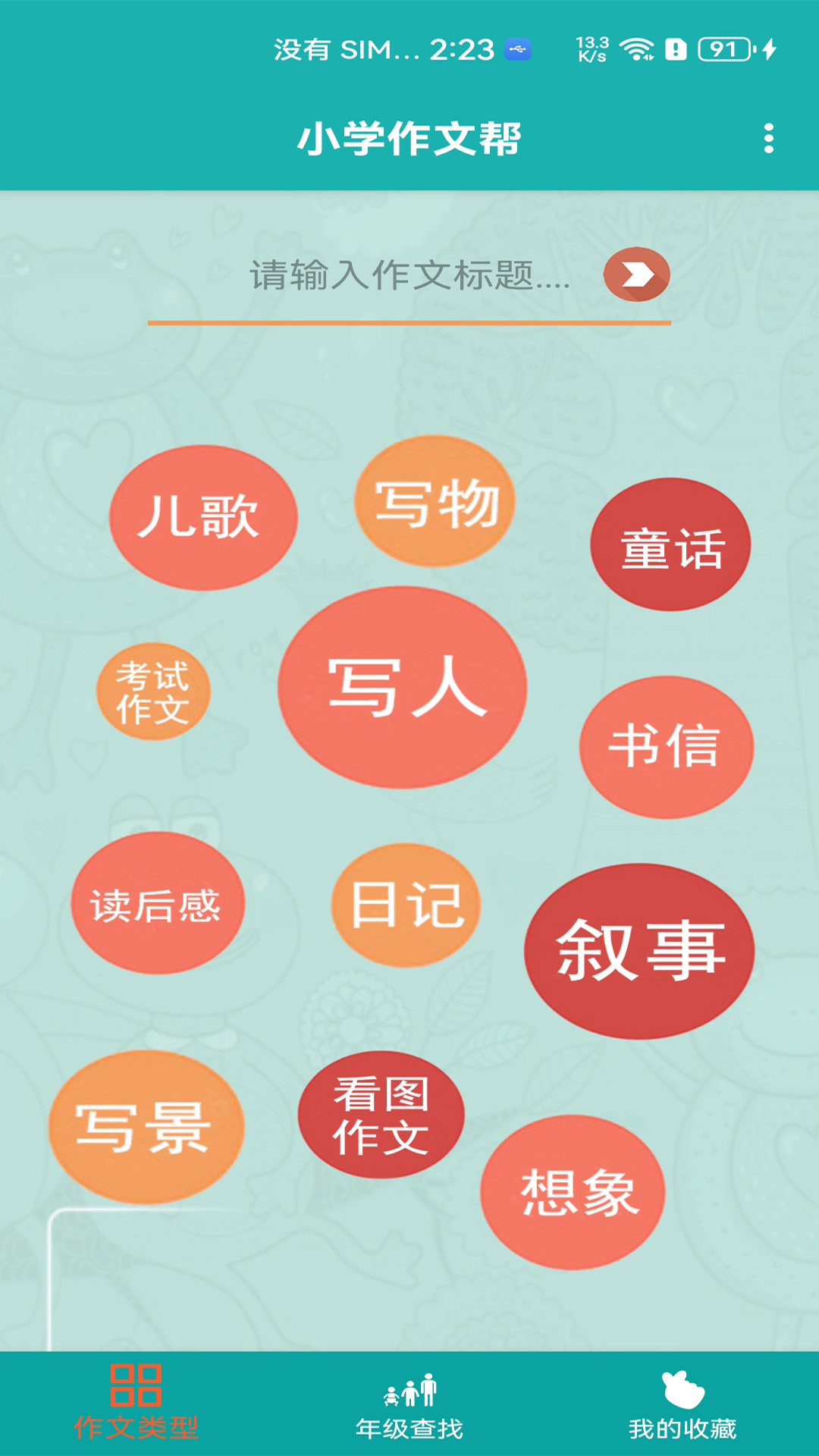Image resolution: width=819 pixels, height=1456 pixels.
Task: Select the 写物 essay category
Action: (x=435, y=501)
